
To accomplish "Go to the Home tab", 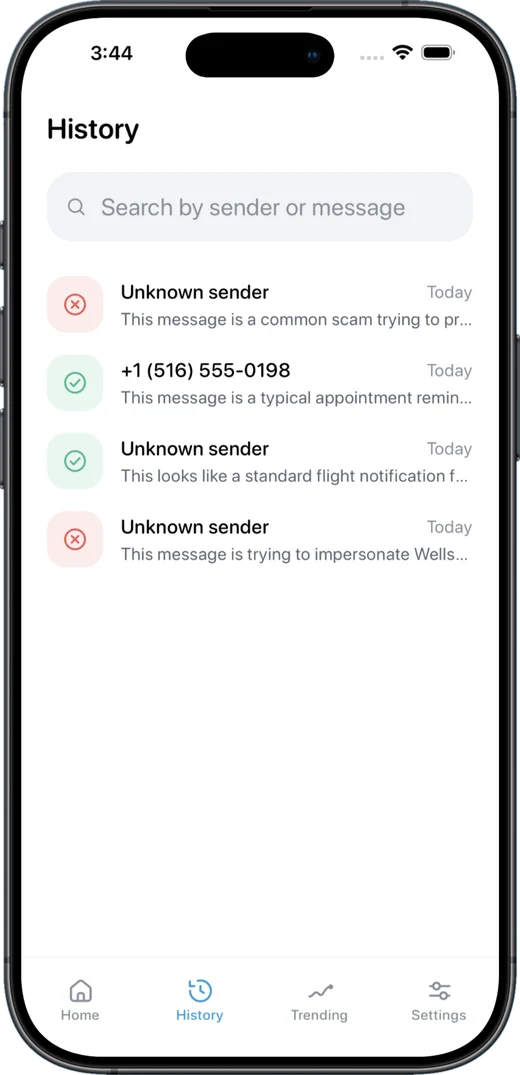I will pyautogui.click(x=80, y=1001).
